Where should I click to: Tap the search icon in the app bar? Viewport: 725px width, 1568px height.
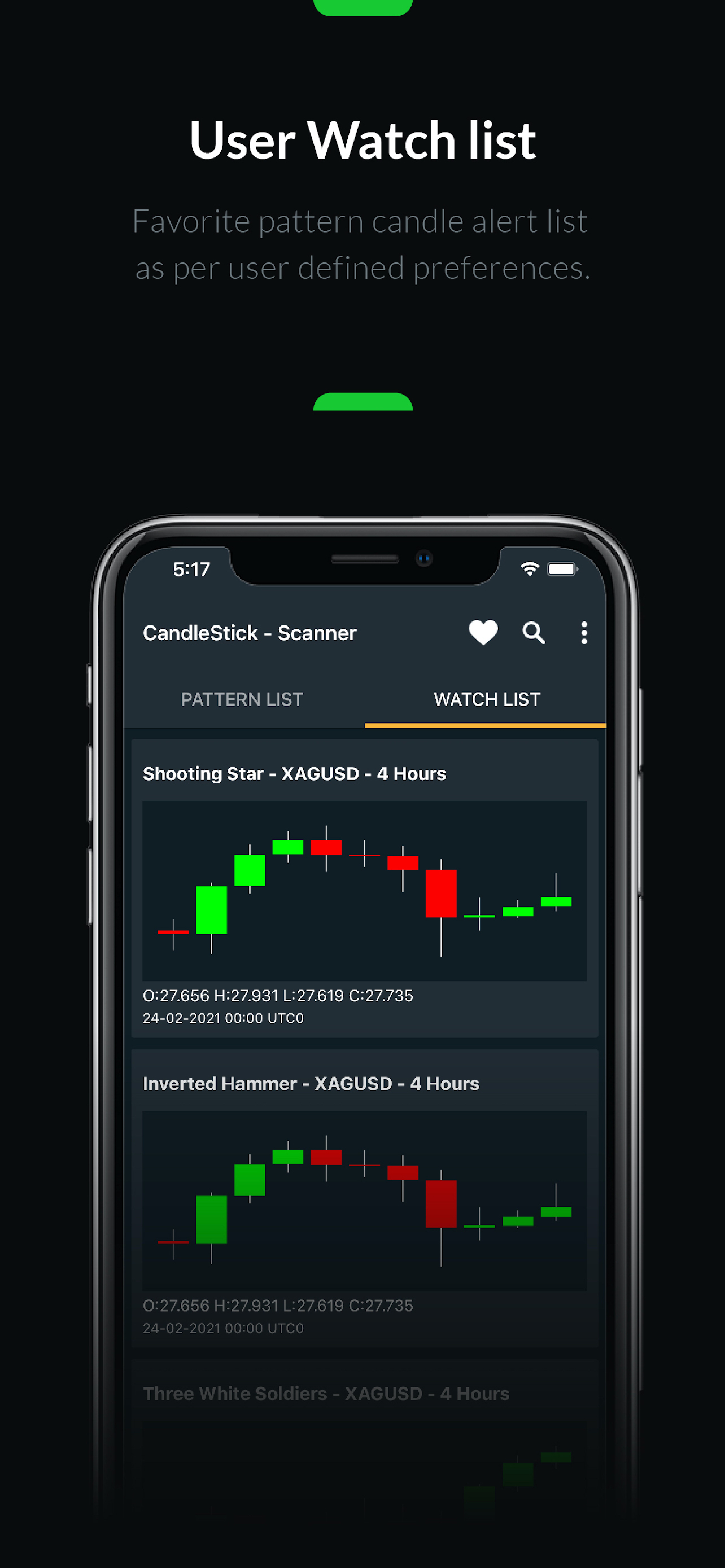tap(534, 632)
